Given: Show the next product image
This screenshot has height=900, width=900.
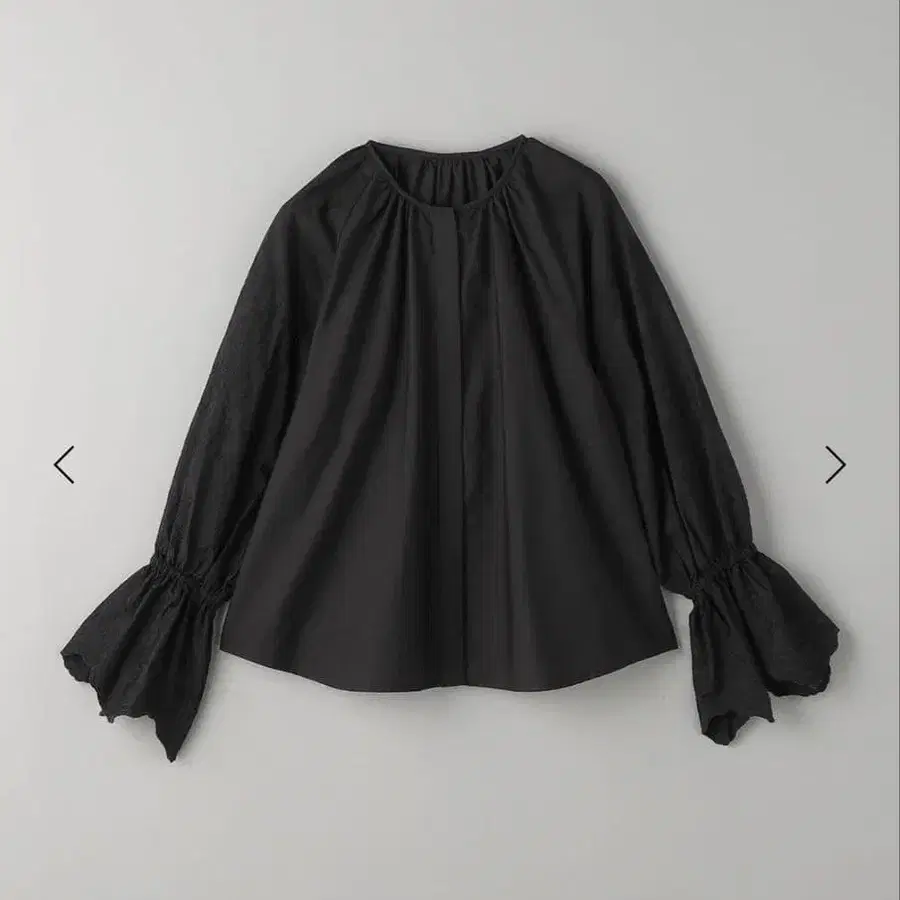Looking at the screenshot, I should [835, 464].
